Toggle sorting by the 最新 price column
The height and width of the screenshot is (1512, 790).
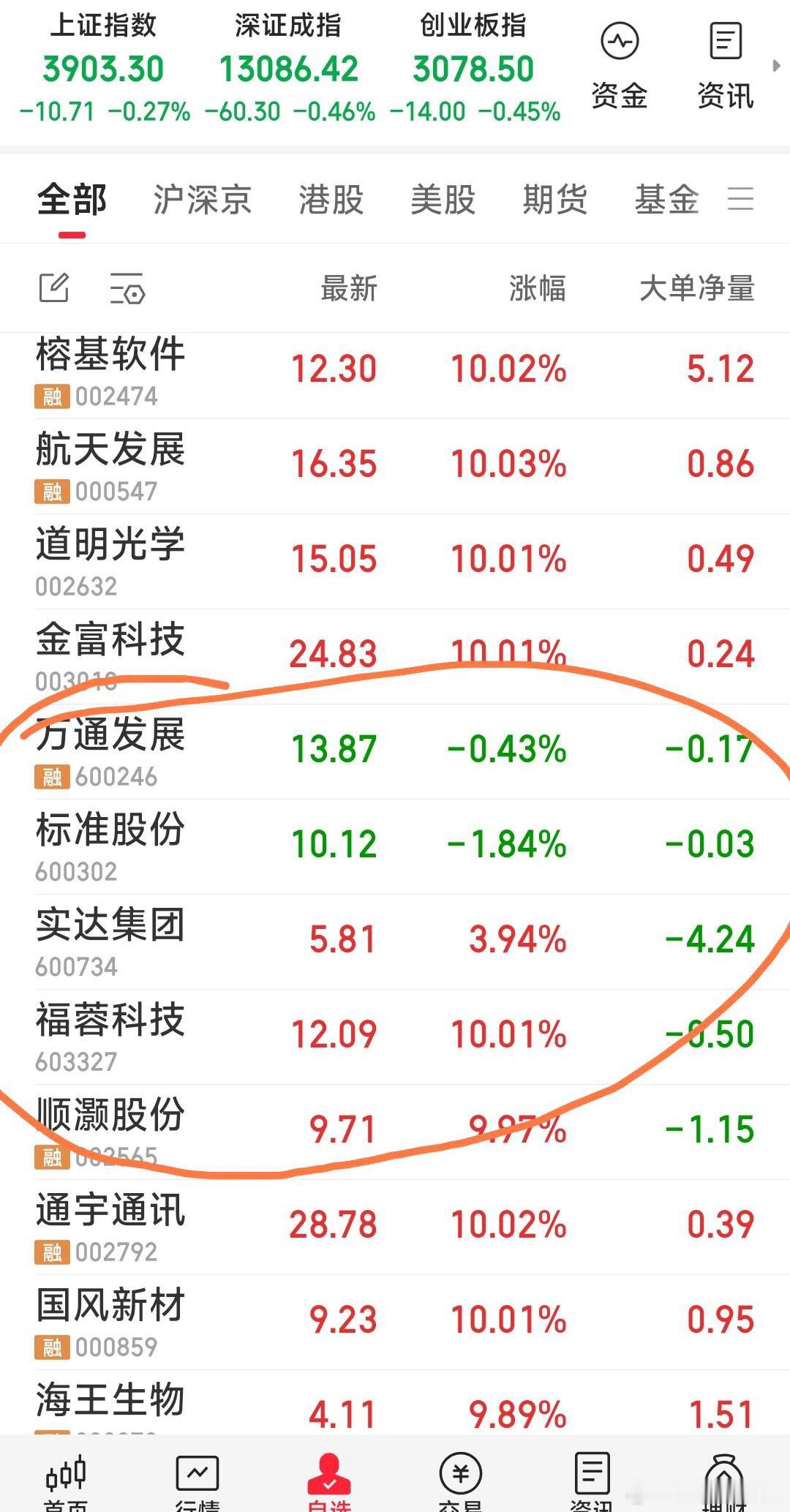[347, 288]
